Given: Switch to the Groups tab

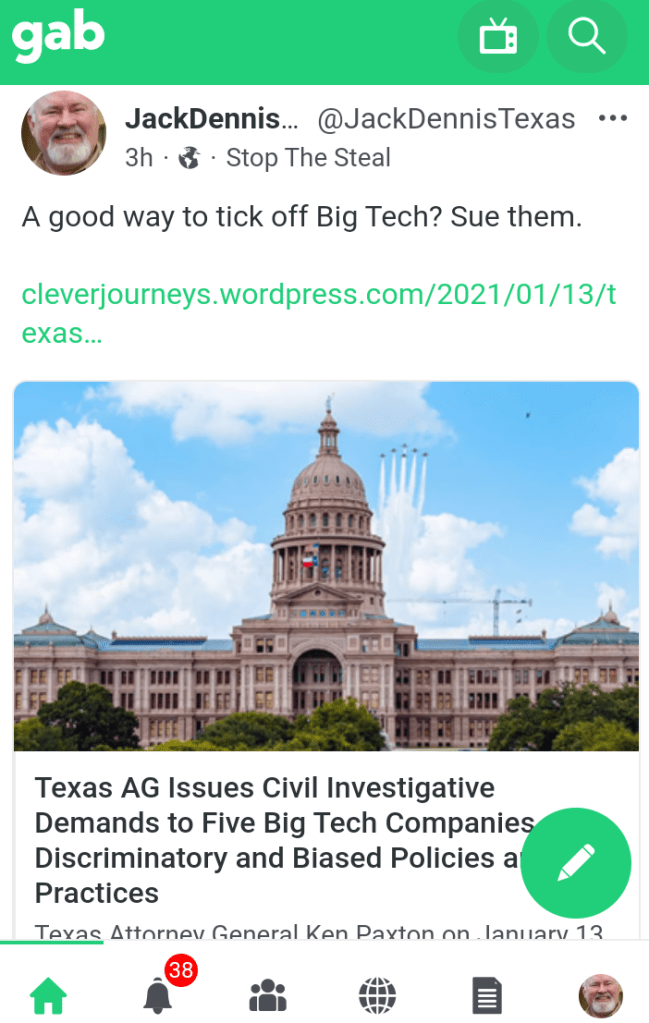Looking at the screenshot, I should [x=267, y=995].
